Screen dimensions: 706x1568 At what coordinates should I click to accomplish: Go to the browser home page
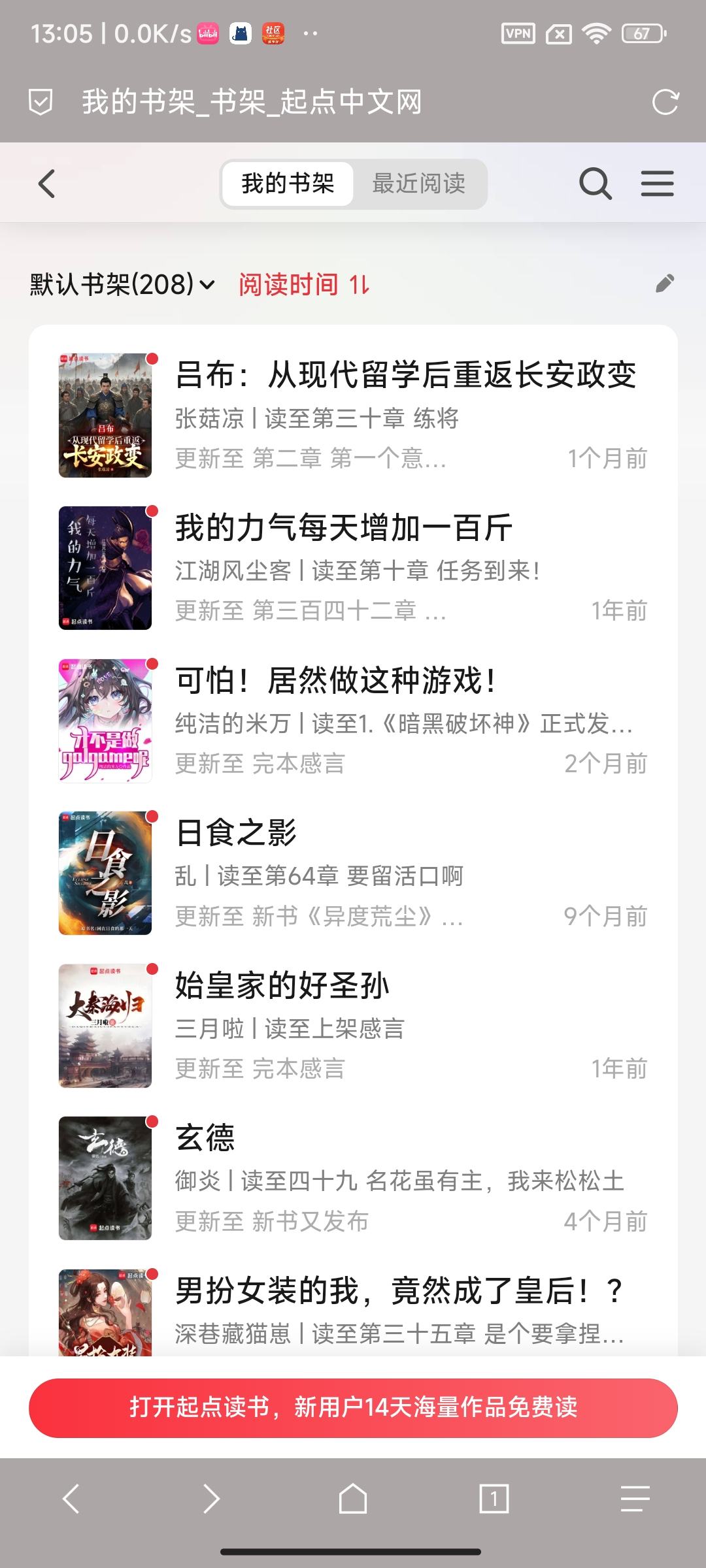pos(353,1498)
